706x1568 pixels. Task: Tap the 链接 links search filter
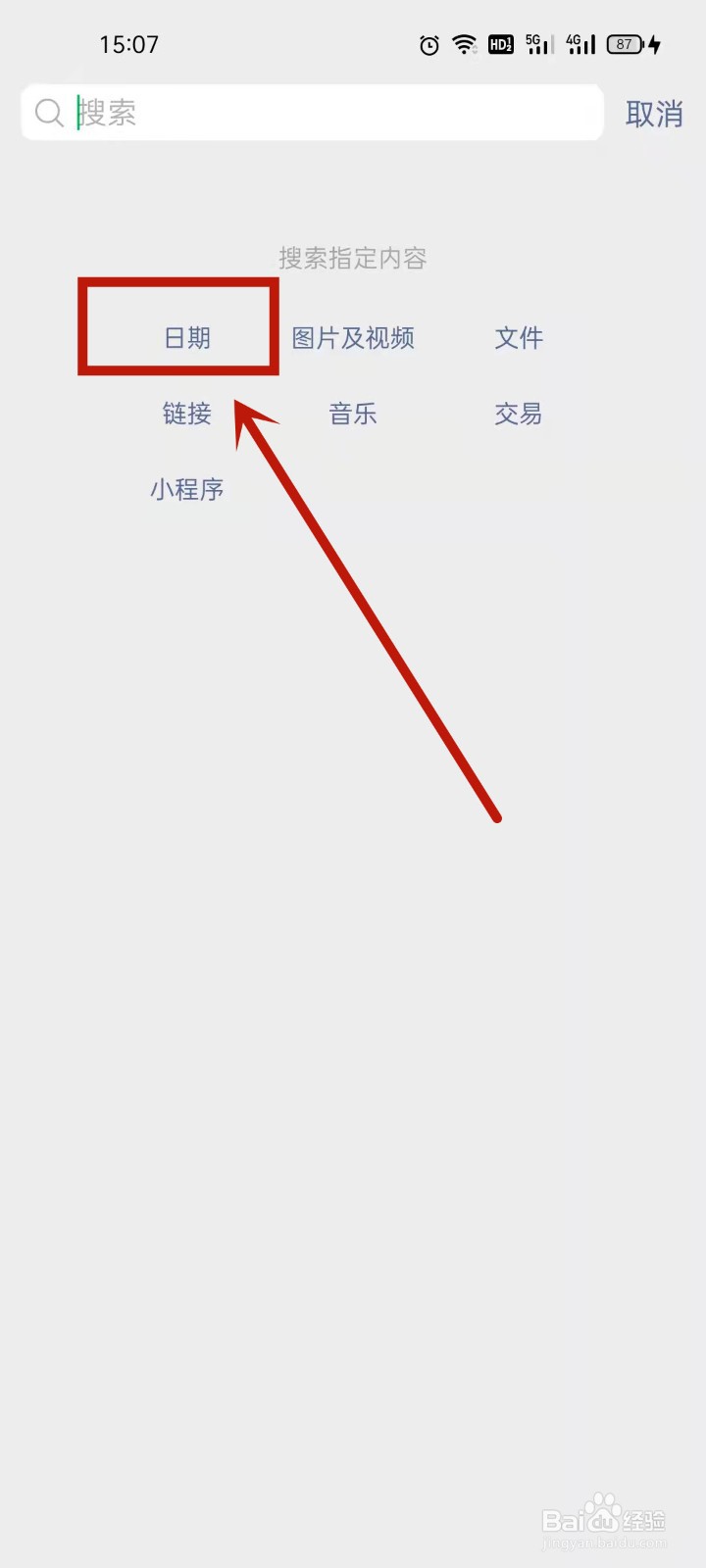pyautogui.click(x=186, y=414)
